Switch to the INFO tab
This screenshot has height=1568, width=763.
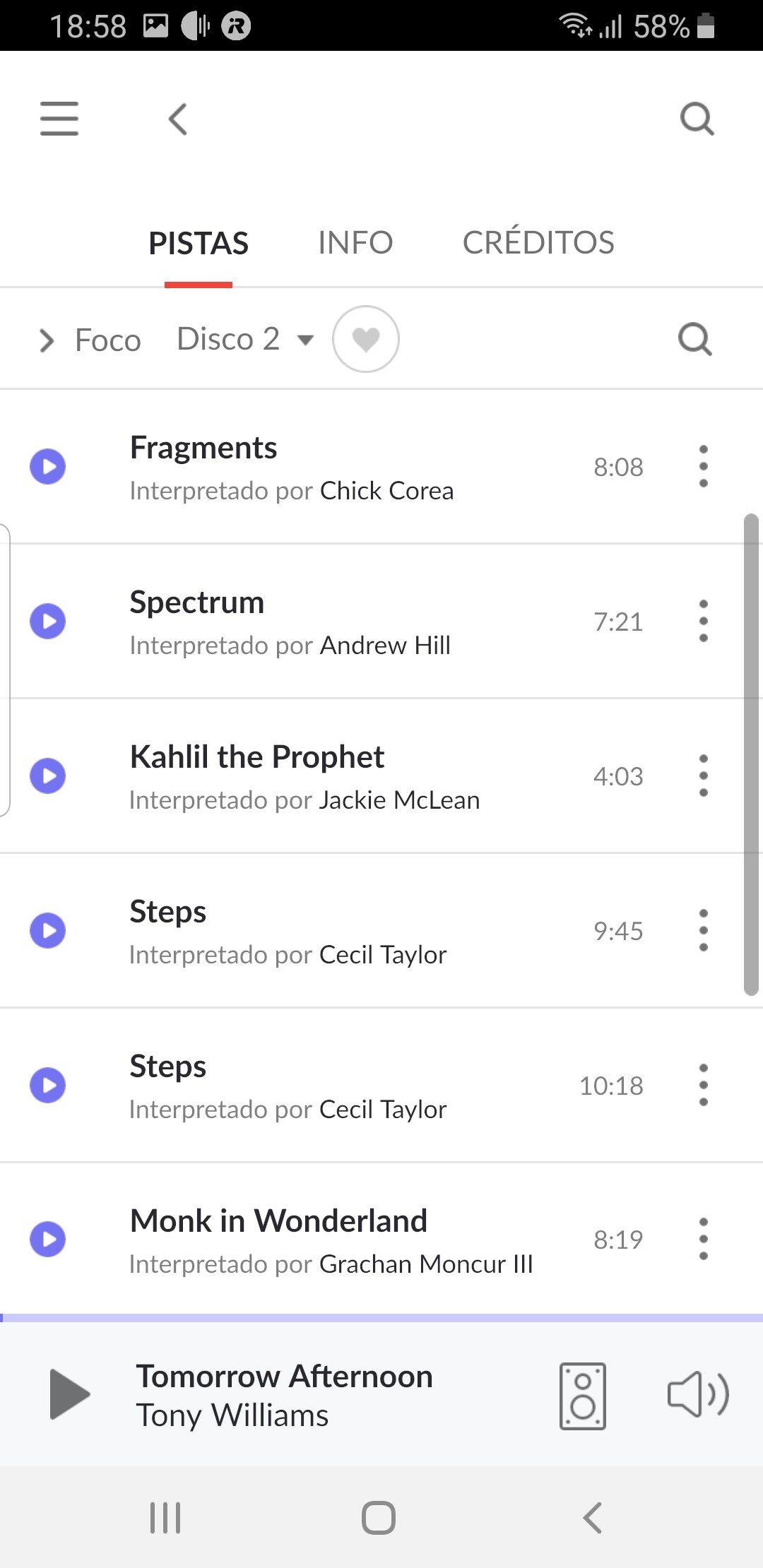[355, 243]
